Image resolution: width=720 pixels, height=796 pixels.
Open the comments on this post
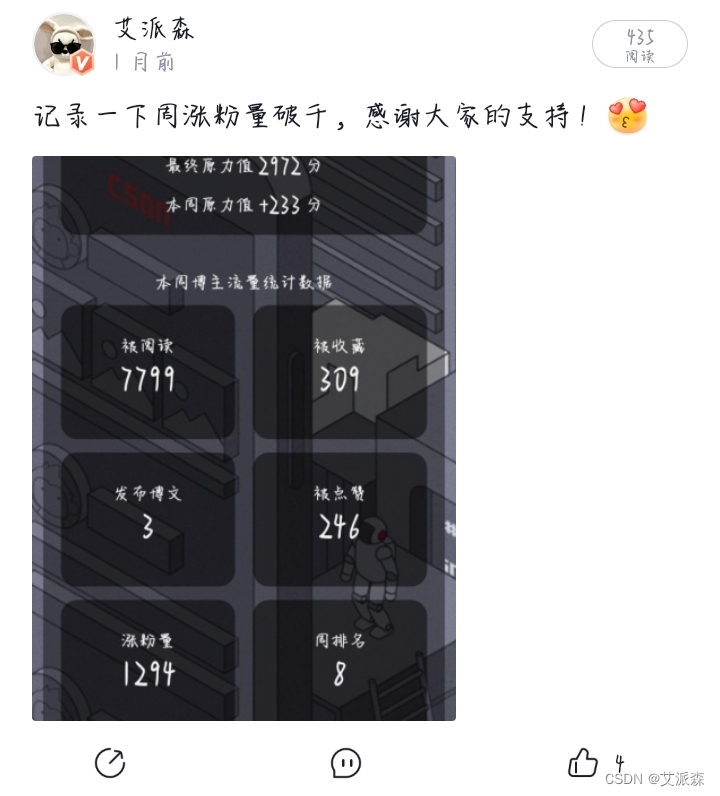346,763
